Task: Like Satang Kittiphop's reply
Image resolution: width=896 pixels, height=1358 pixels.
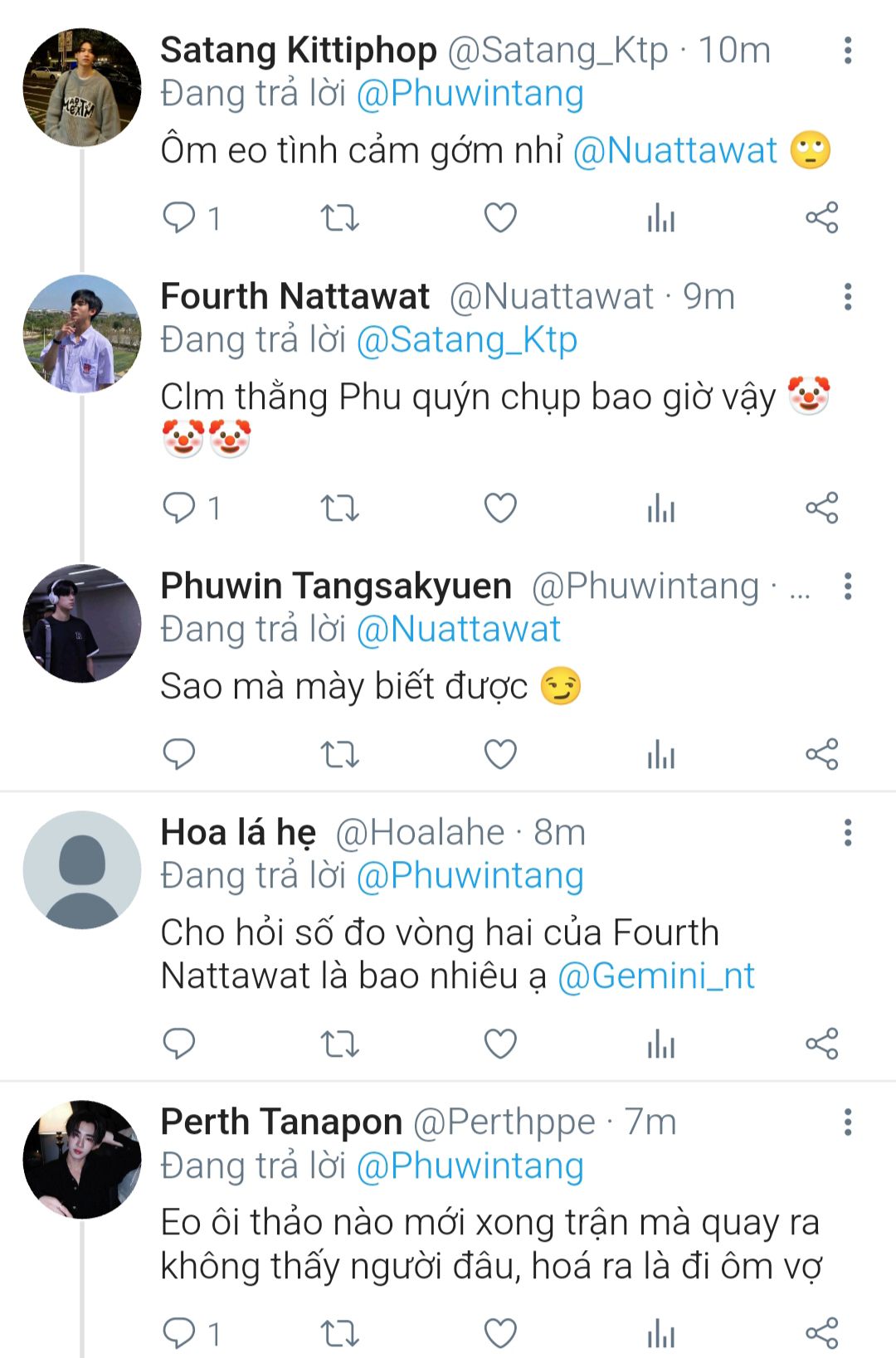Action: coord(500,218)
